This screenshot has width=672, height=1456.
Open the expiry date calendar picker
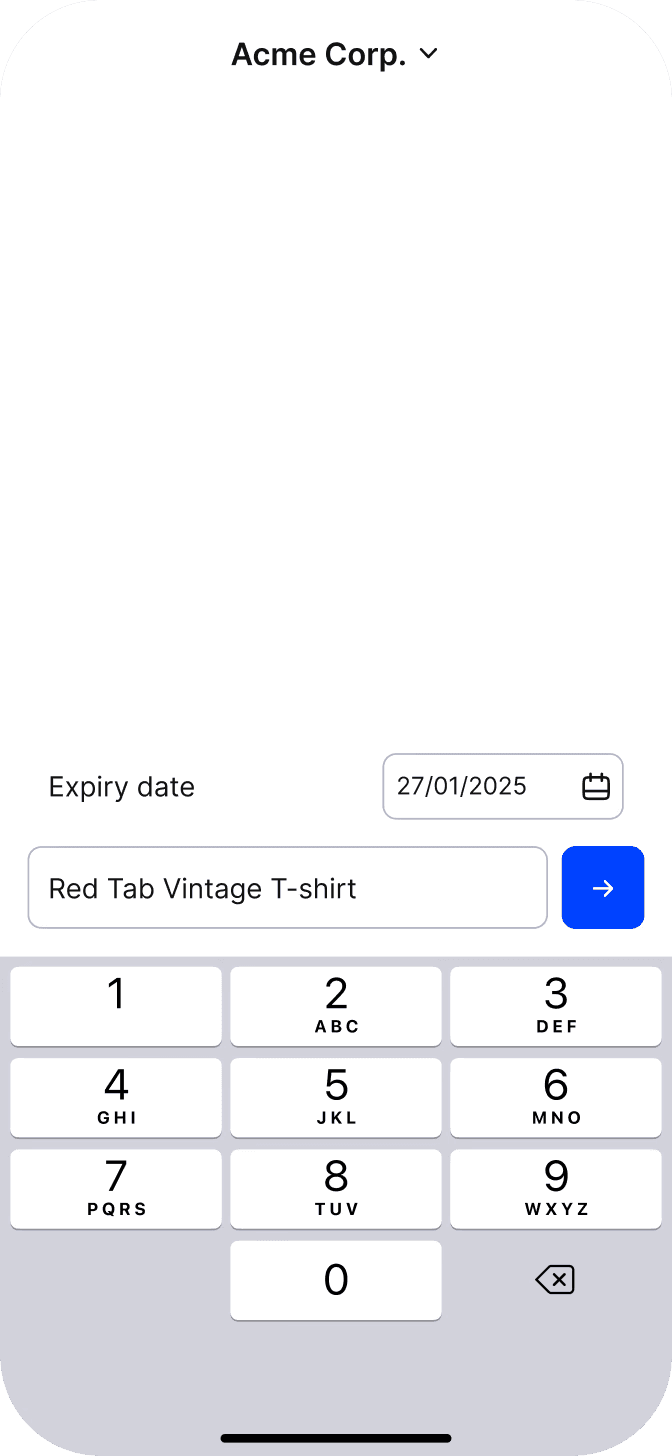coord(596,787)
